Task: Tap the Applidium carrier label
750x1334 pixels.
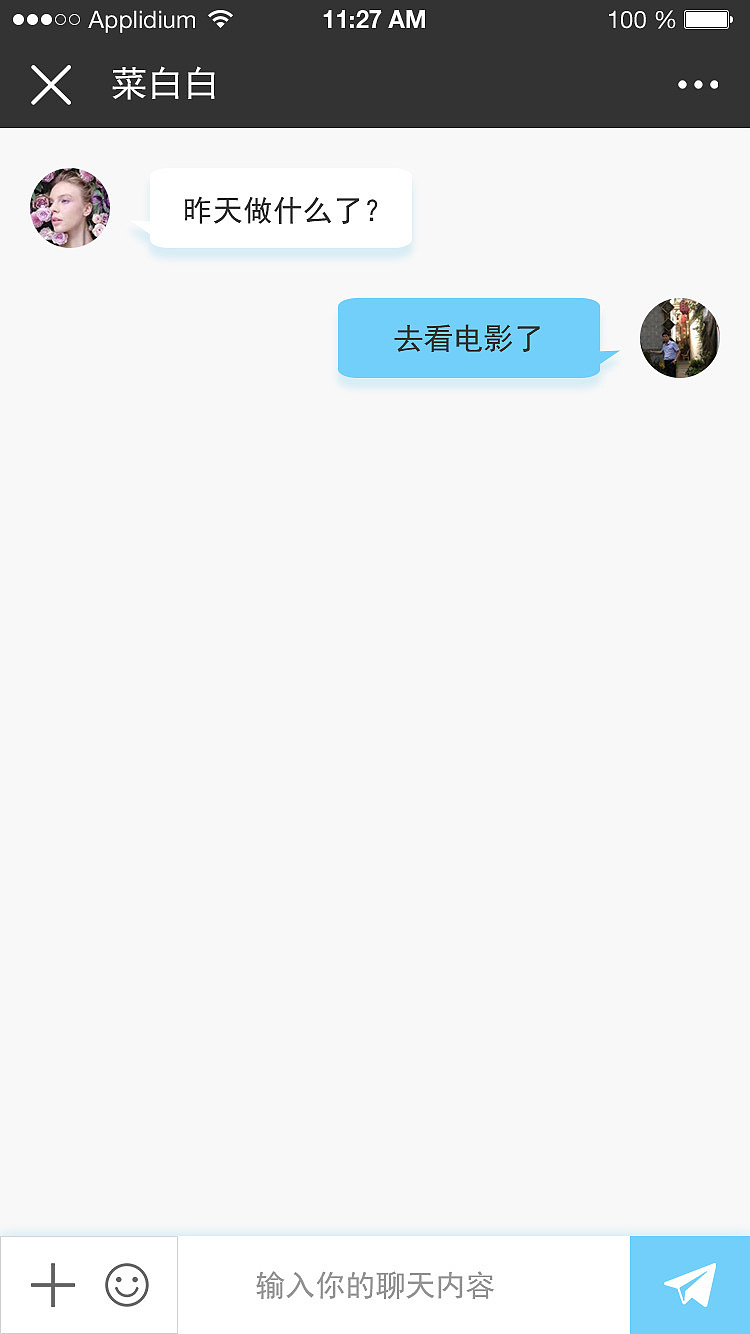Action: [x=140, y=18]
